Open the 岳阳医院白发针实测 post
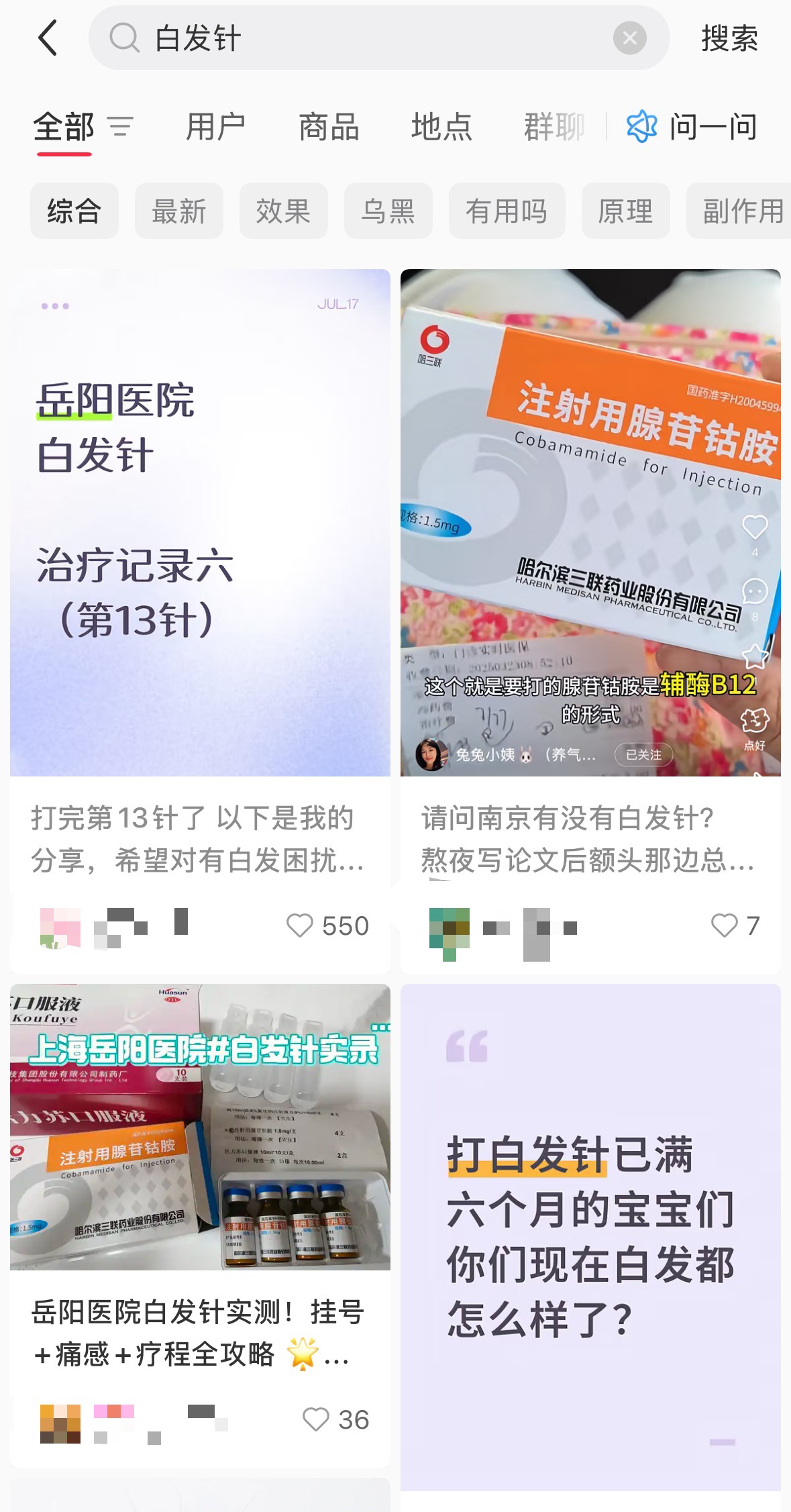 (x=200, y=1127)
